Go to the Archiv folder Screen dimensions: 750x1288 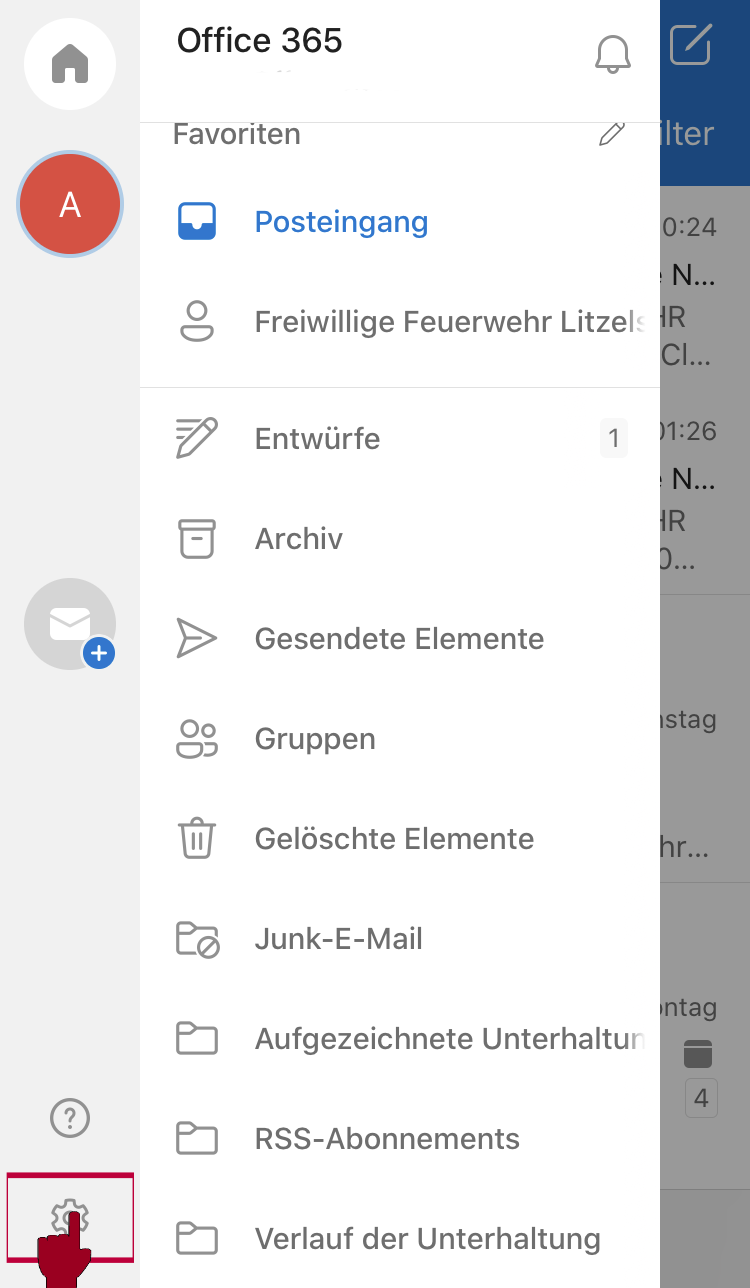click(400, 538)
